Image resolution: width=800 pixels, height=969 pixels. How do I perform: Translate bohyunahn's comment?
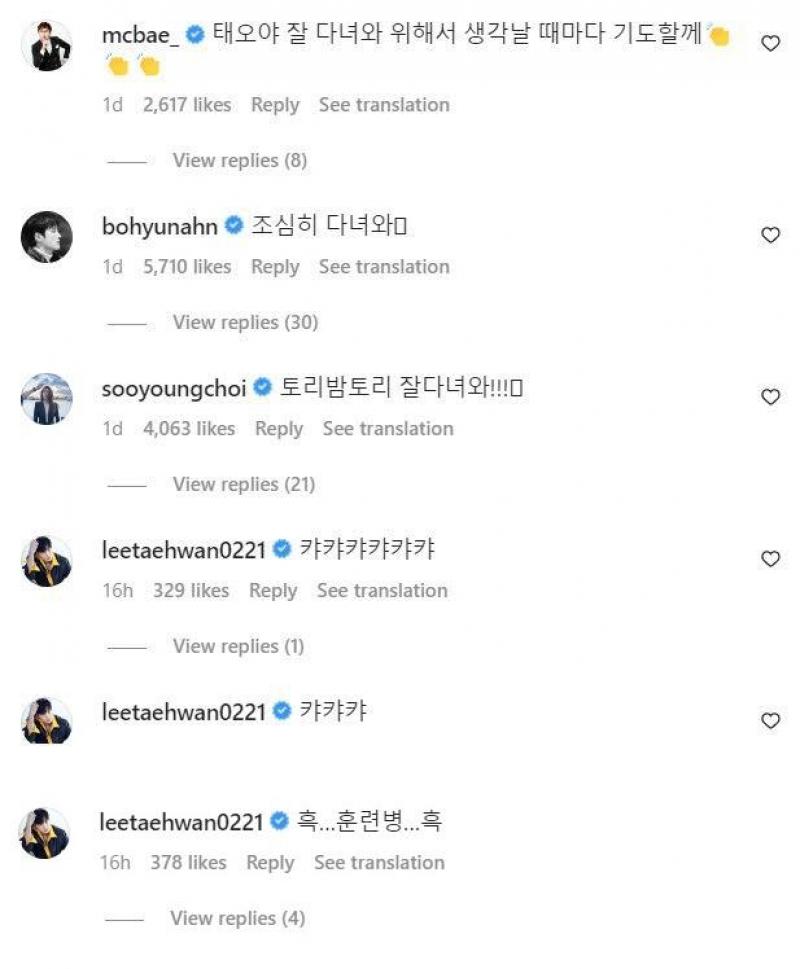(x=384, y=267)
